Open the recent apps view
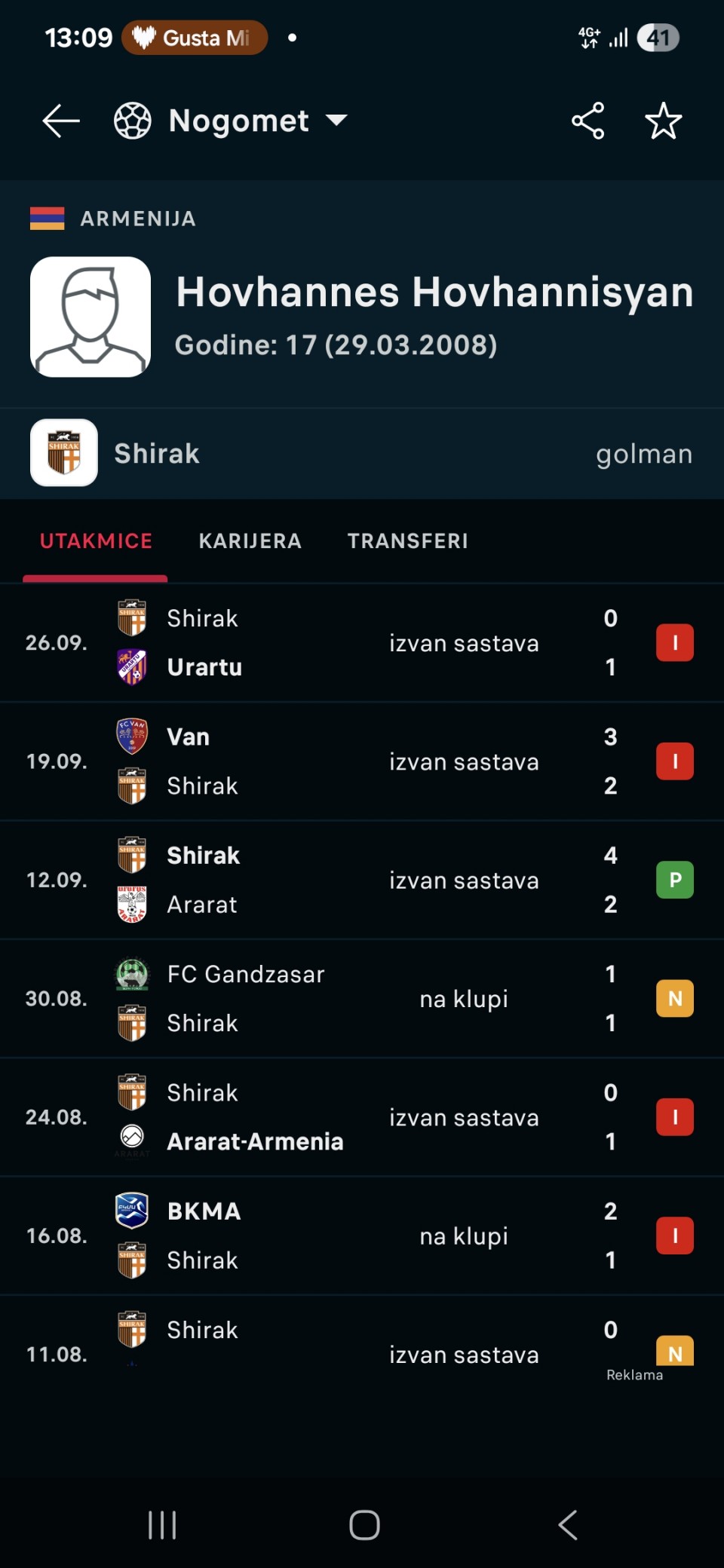This screenshot has width=724, height=1568. pos(162,1525)
